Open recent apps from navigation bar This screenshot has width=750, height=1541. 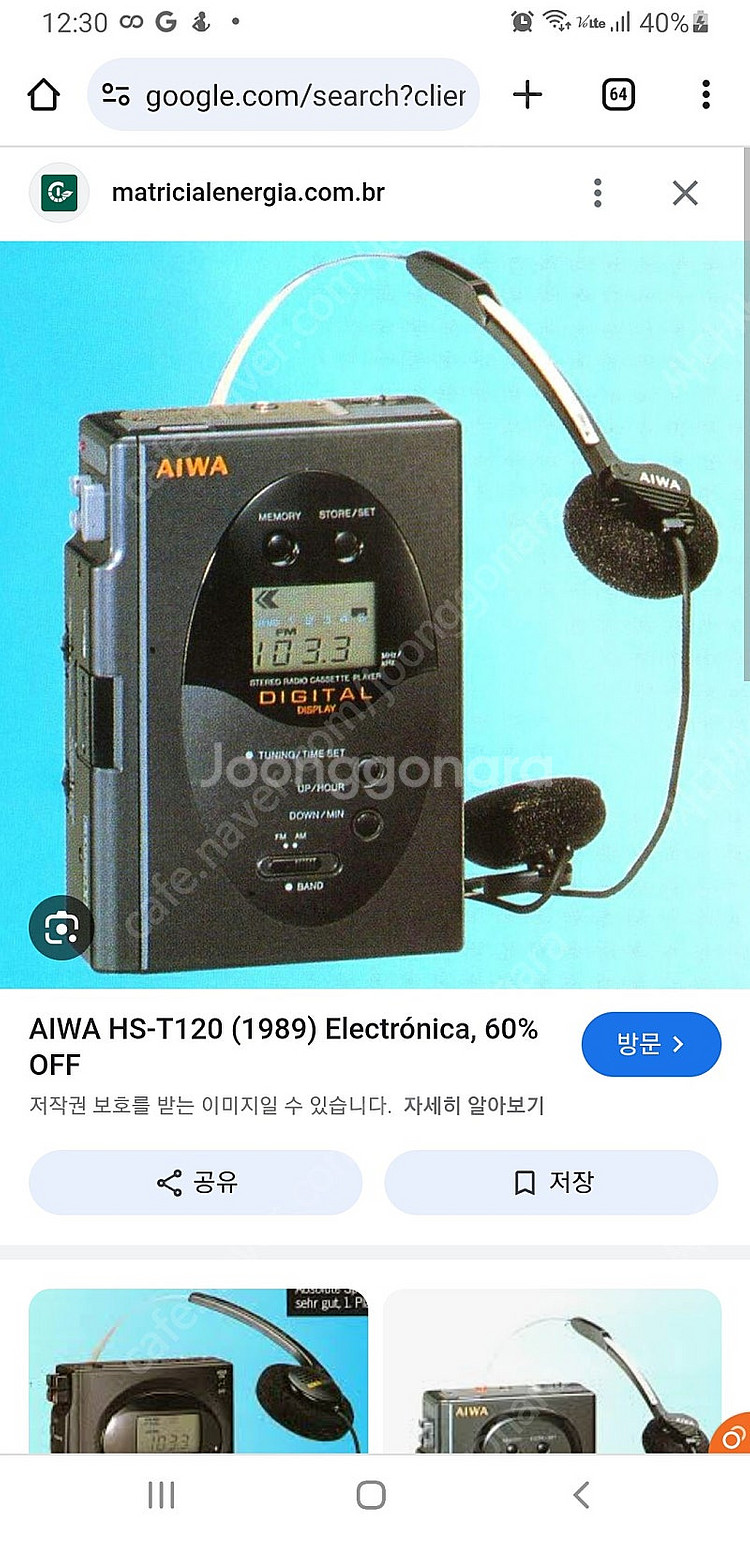pyautogui.click(x=161, y=1496)
